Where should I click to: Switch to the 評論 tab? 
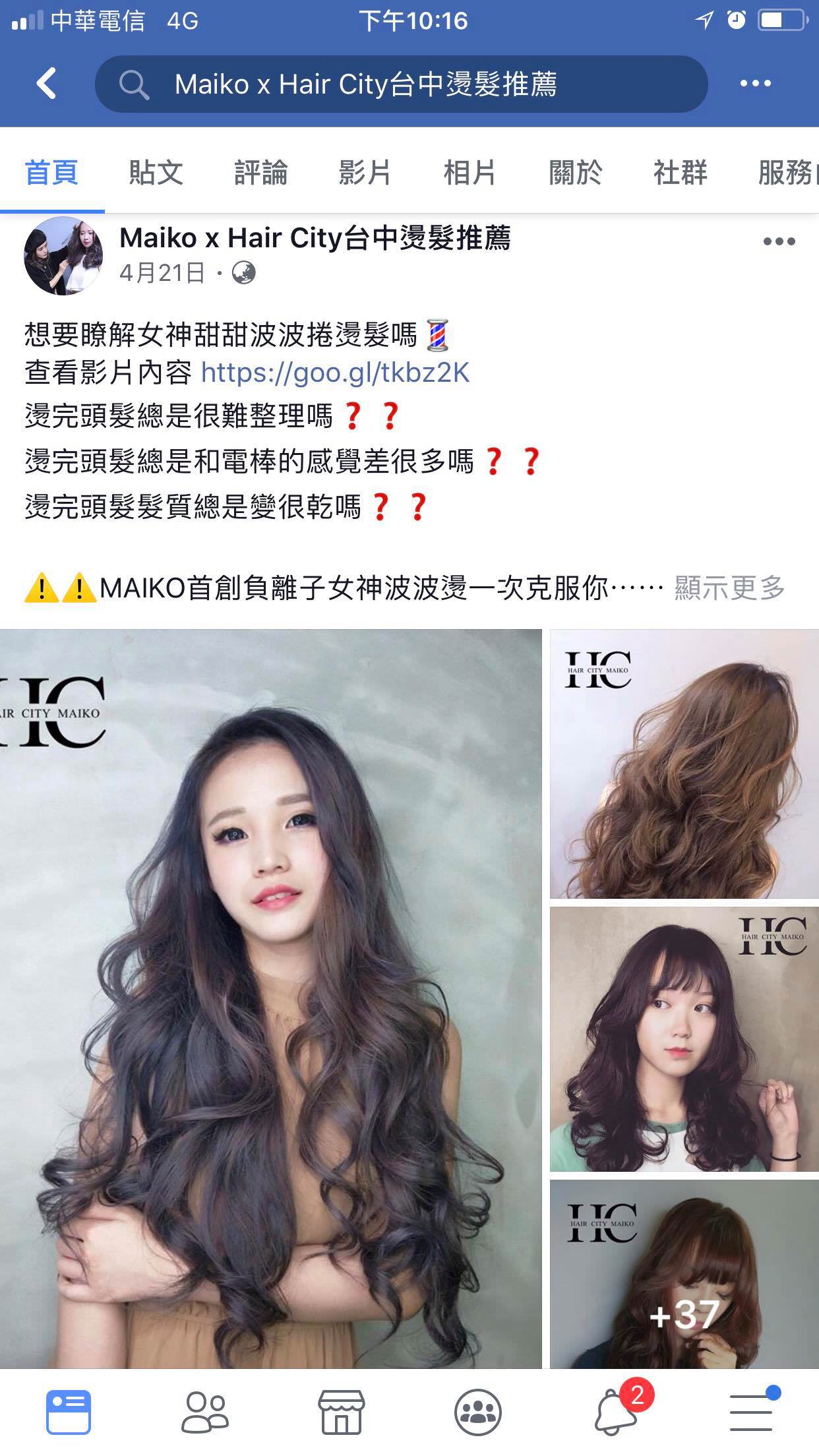260,173
